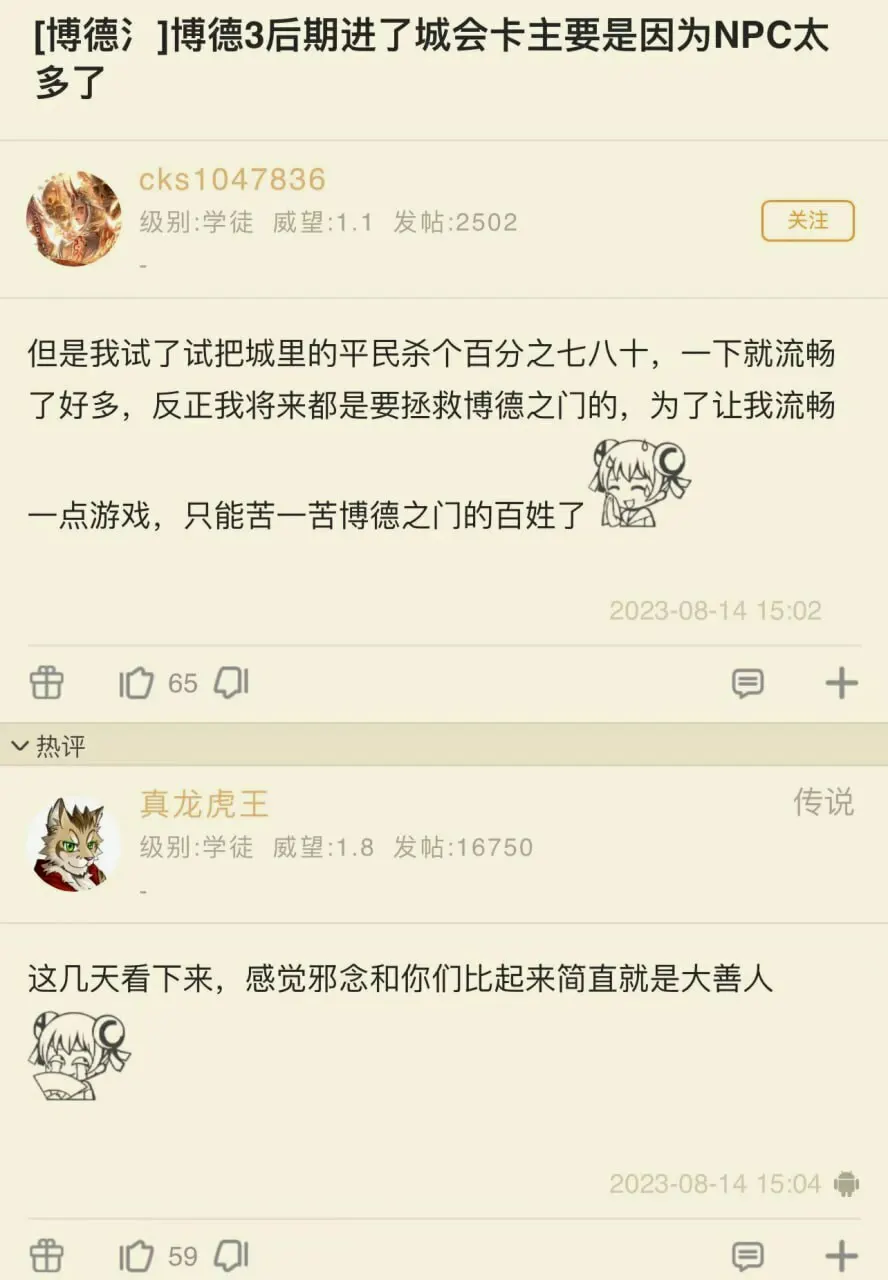The width and height of the screenshot is (888, 1280).
Task: Upvote the reply with 59 likes
Action: (137, 1255)
